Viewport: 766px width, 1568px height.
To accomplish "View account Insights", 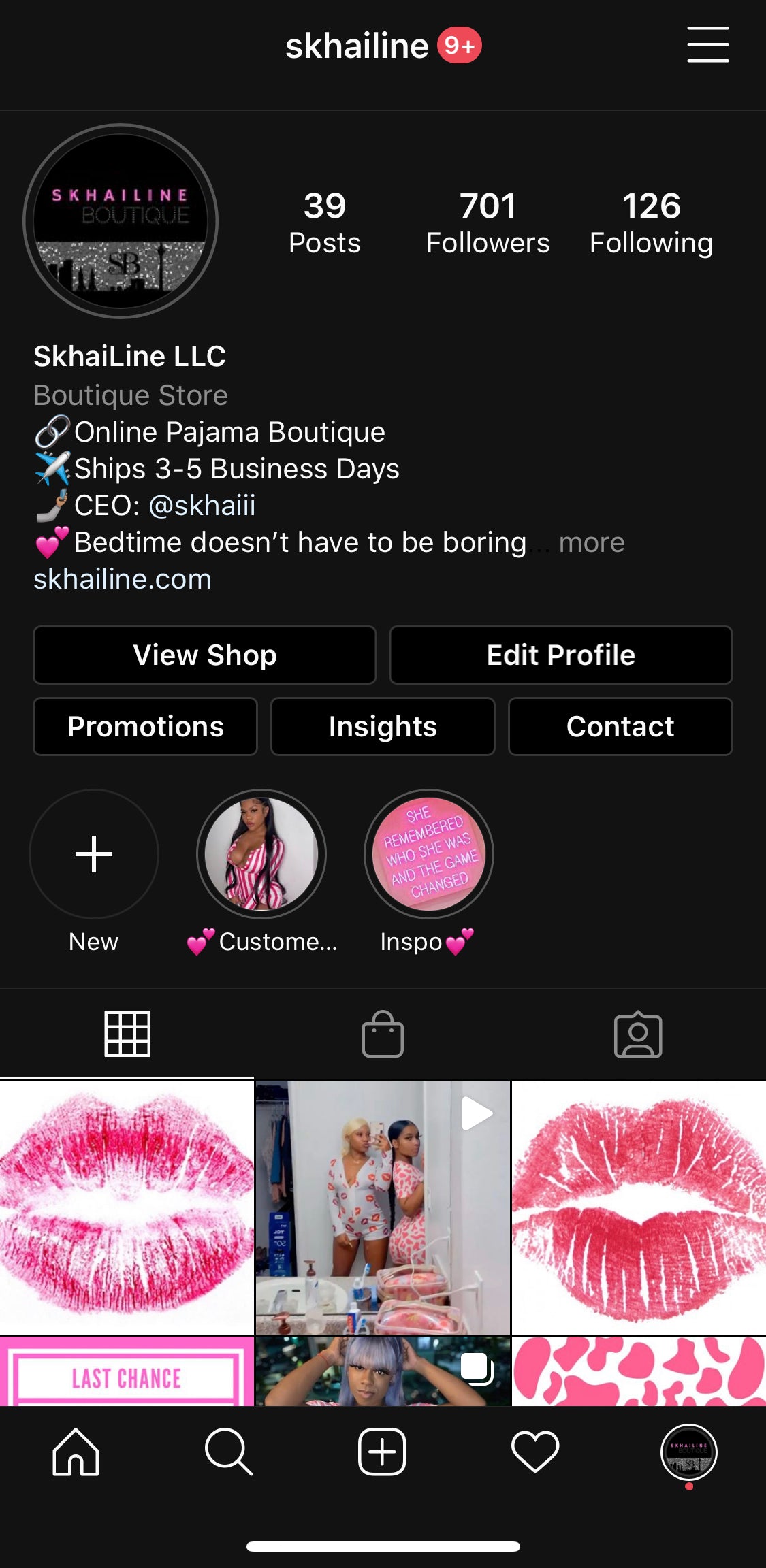I will tap(383, 726).
